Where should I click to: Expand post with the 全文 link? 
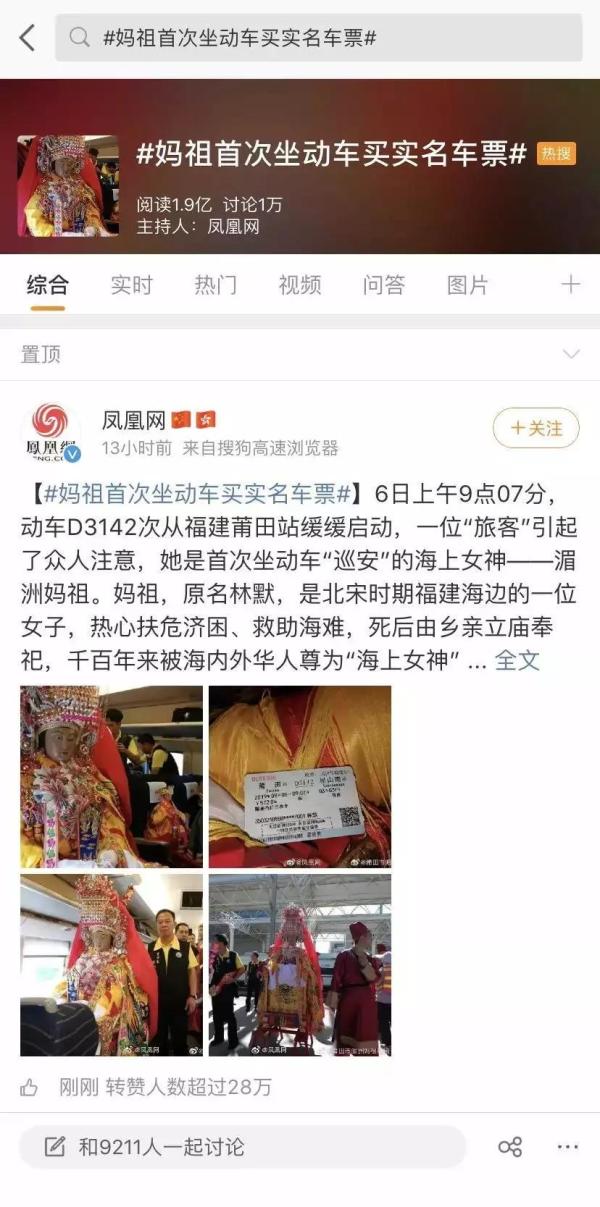[x=517, y=660]
